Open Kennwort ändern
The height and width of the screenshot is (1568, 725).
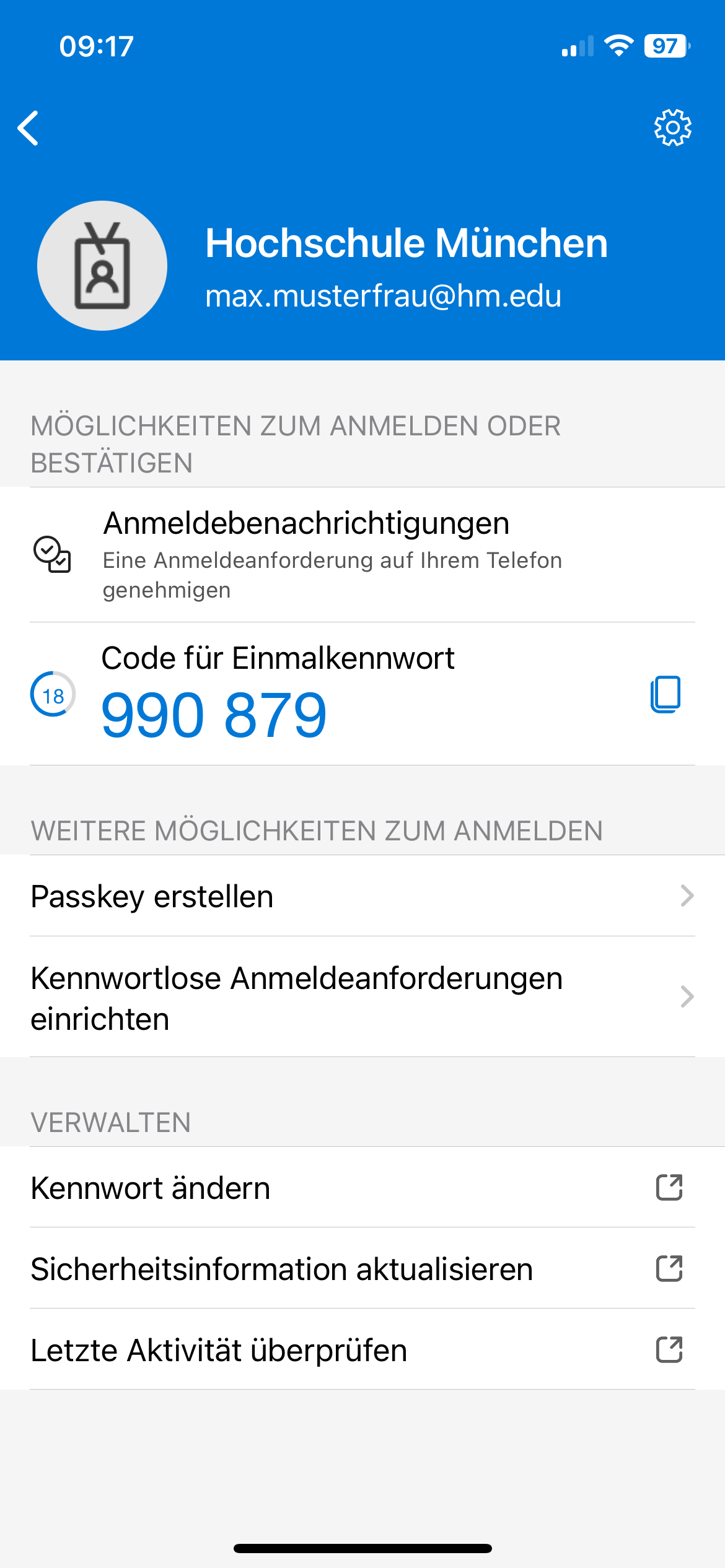(362, 1188)
